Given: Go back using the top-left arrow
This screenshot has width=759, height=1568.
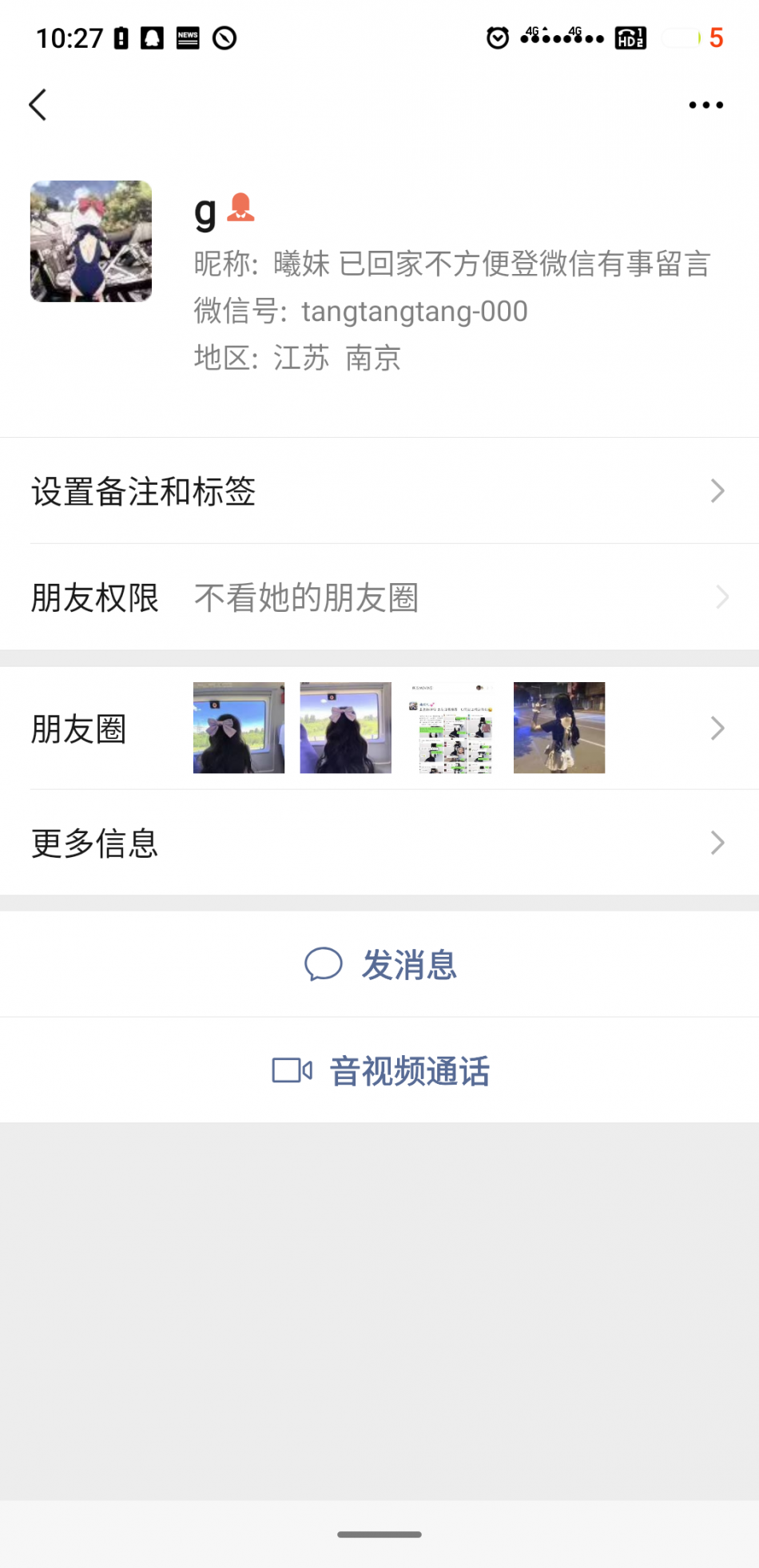Looking at the screenshot, I should click(x=38, y=105).
